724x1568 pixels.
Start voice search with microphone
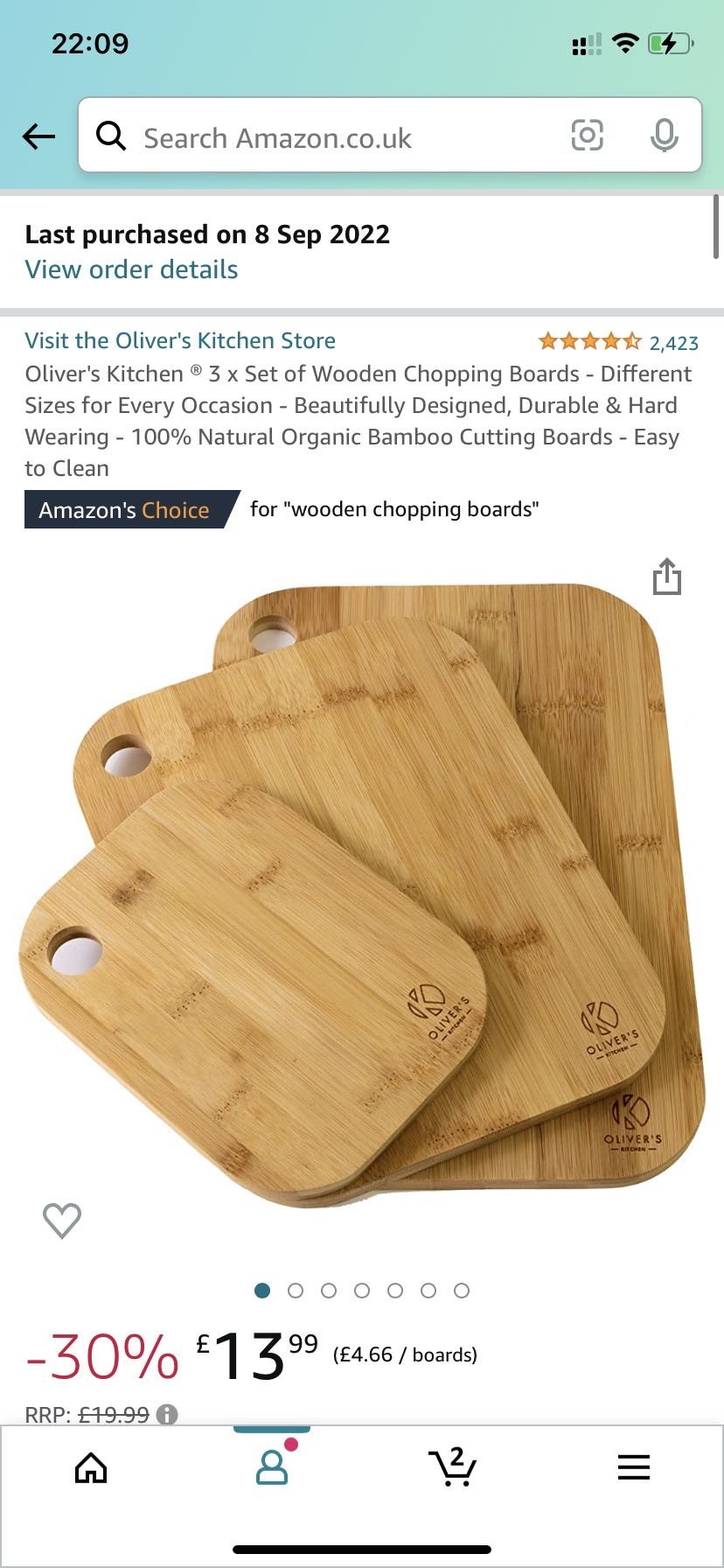664,136
